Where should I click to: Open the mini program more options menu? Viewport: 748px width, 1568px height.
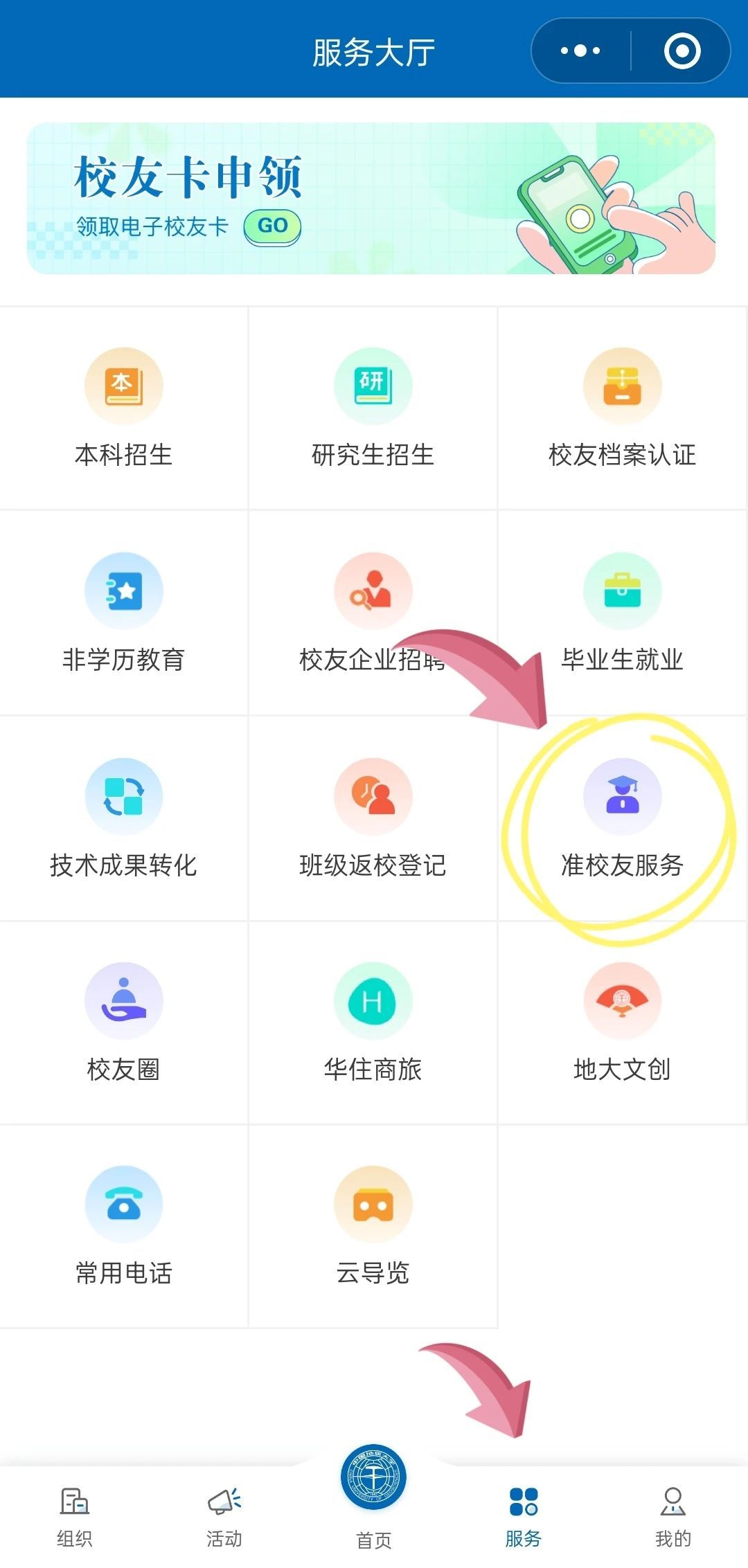click(x=580, y=51)
